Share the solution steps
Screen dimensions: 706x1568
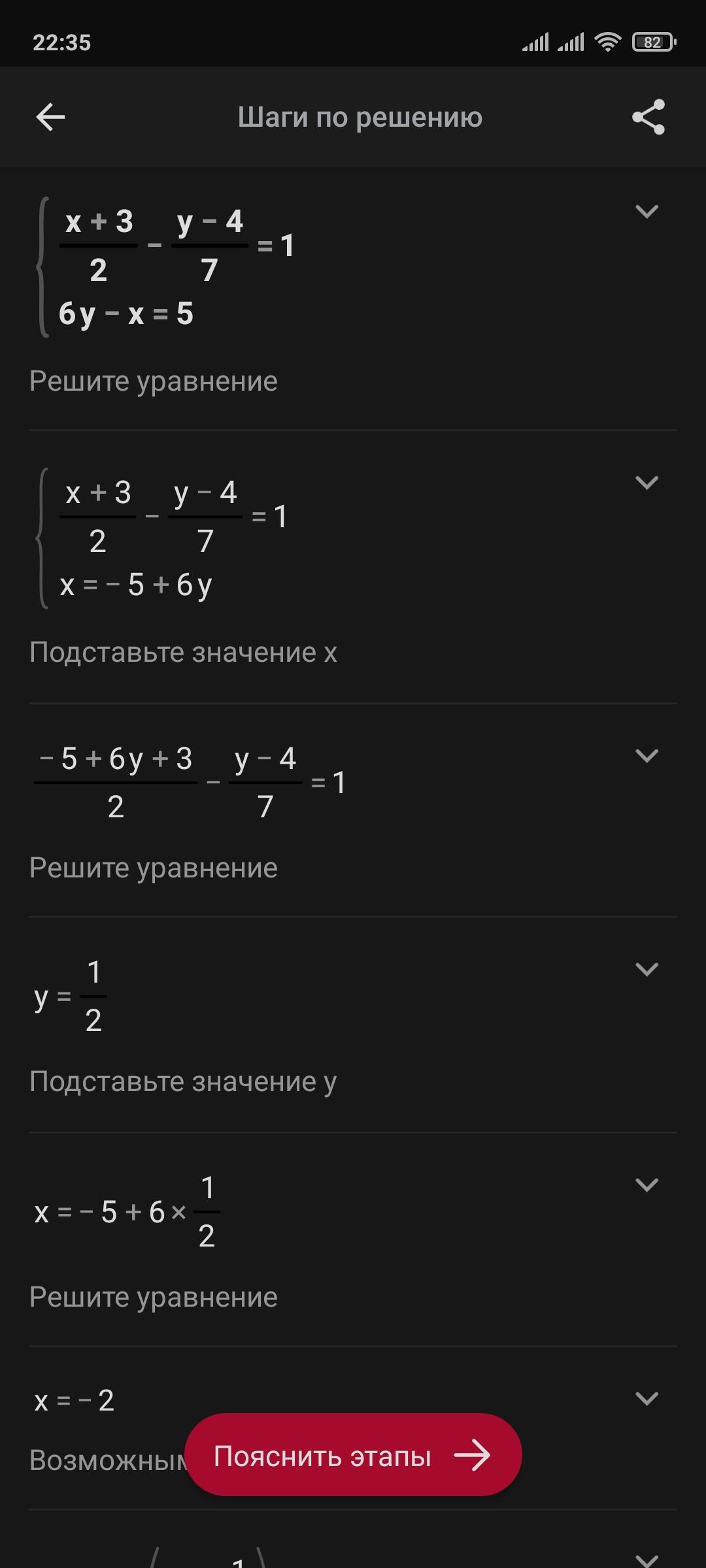pyautogui.click(x=648, y=118)
